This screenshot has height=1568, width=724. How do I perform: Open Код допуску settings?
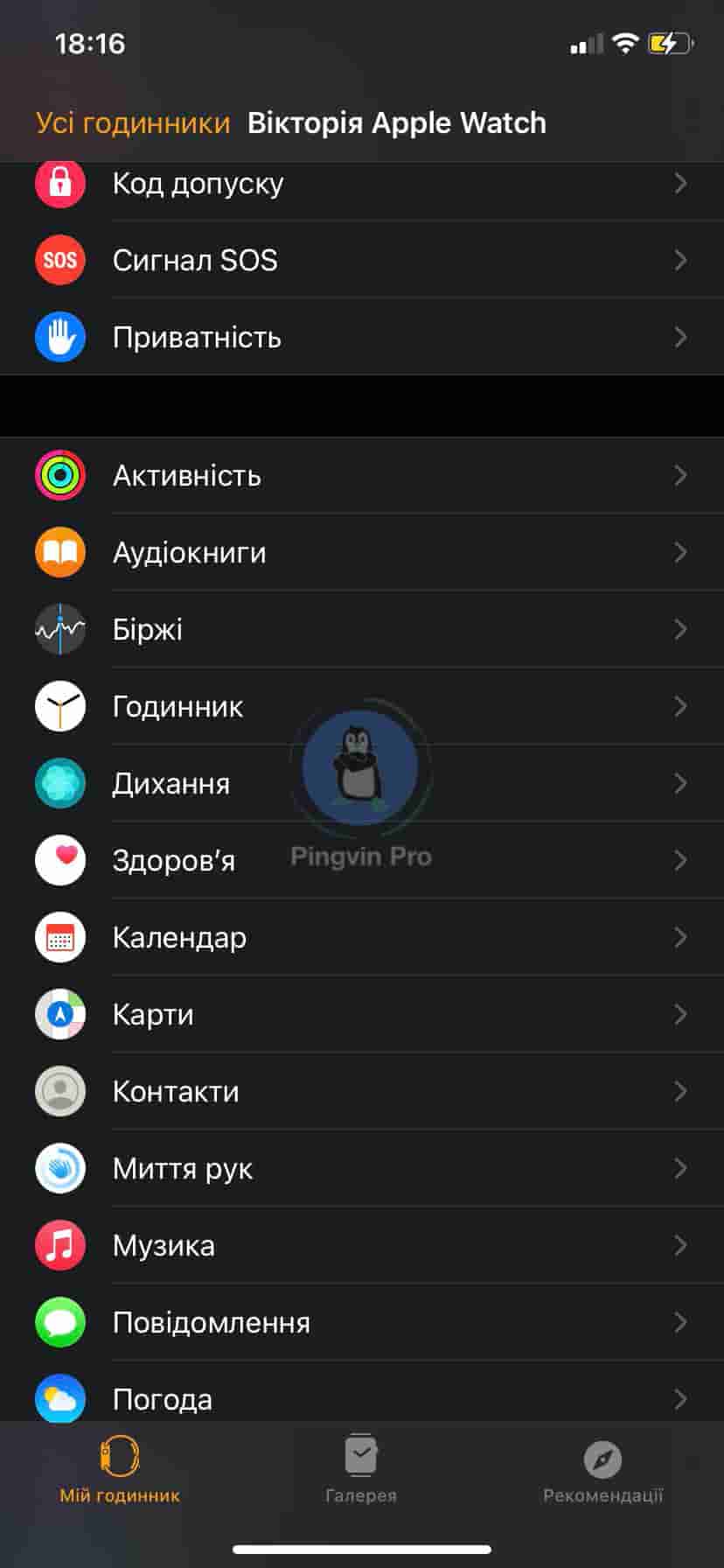362,184
